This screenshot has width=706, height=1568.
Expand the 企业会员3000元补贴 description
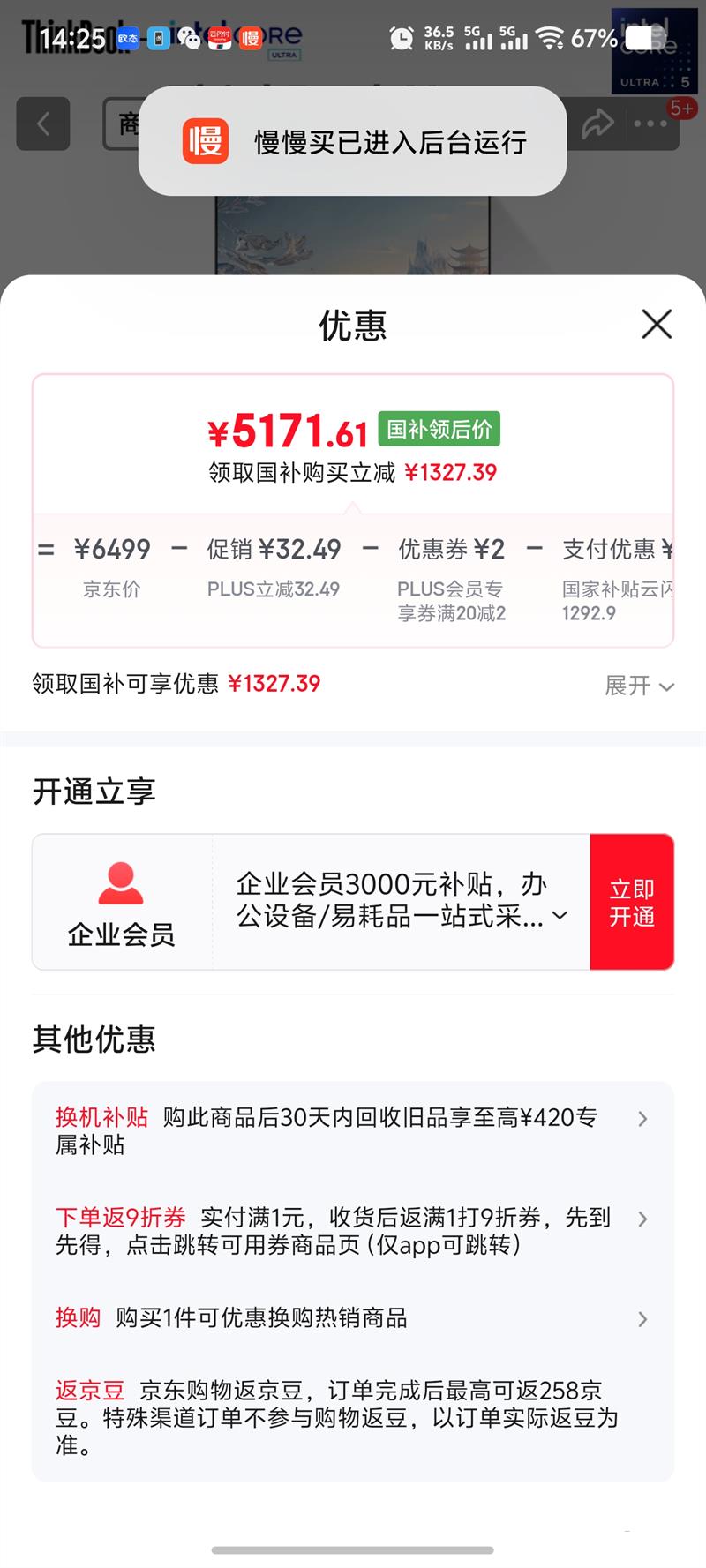[560, 916]
